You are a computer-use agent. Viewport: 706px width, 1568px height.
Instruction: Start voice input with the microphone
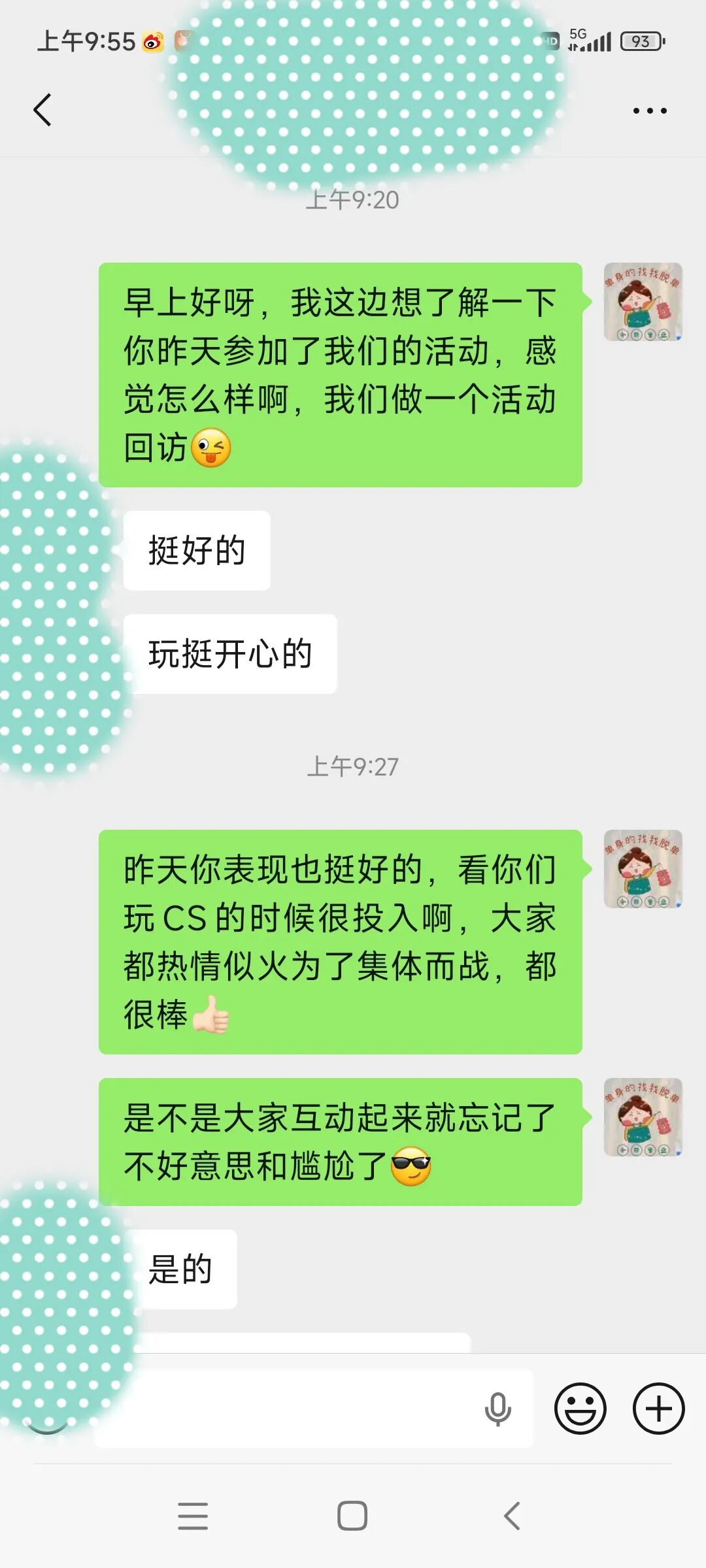click(497, 1409)
